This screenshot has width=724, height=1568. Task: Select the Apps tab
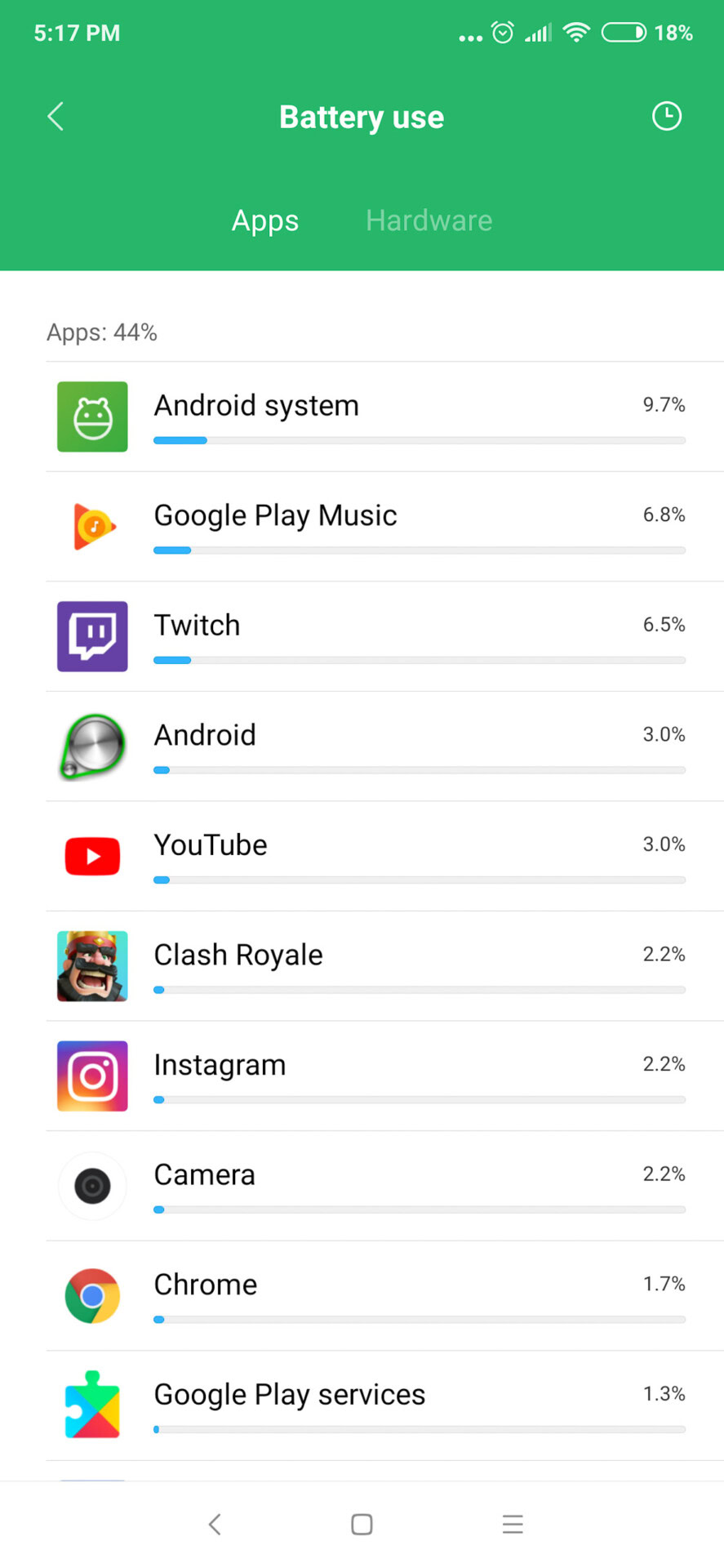tap(265, 220)
